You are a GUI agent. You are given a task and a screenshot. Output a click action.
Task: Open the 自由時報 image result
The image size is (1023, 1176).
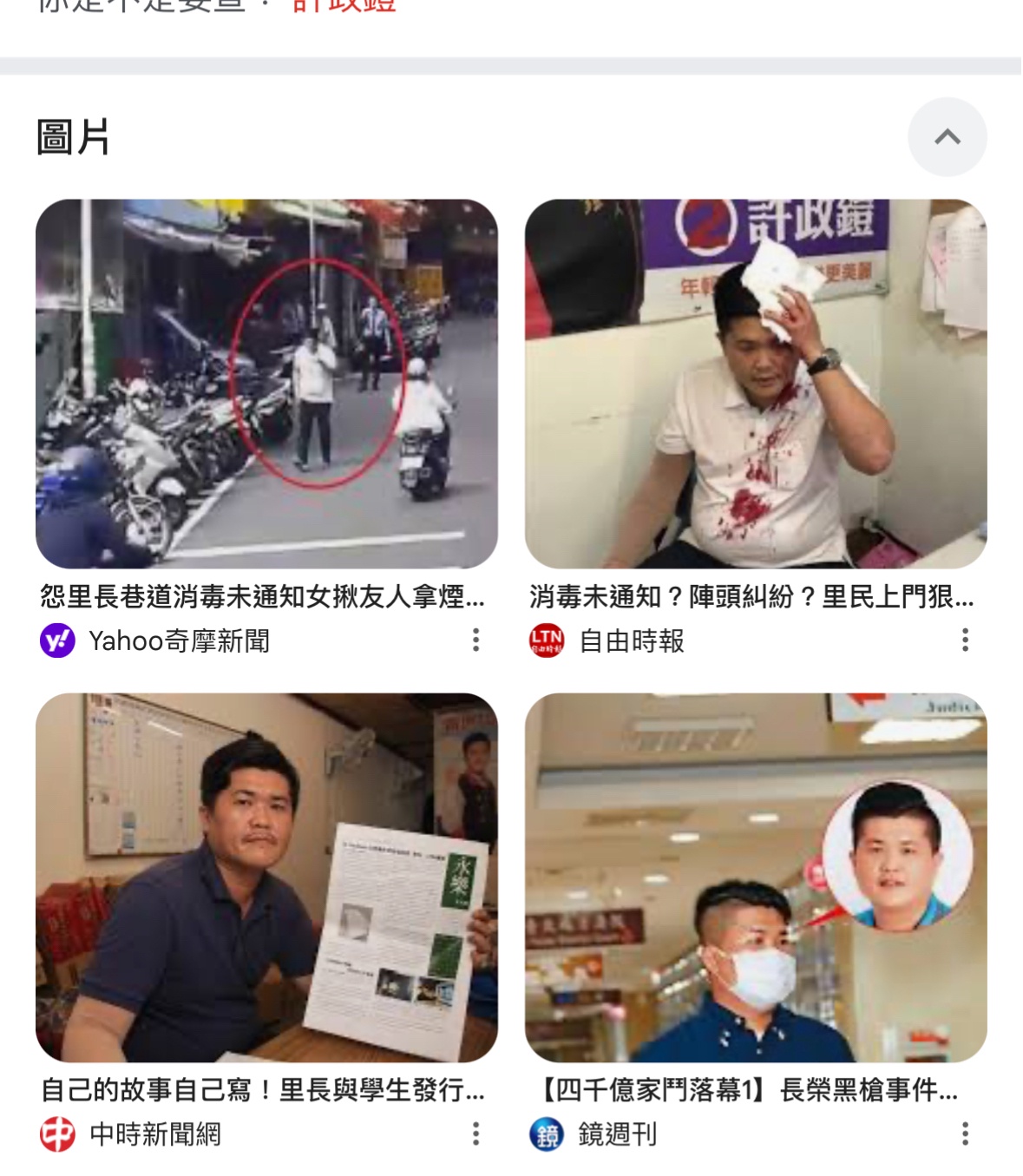coord(756,384)
